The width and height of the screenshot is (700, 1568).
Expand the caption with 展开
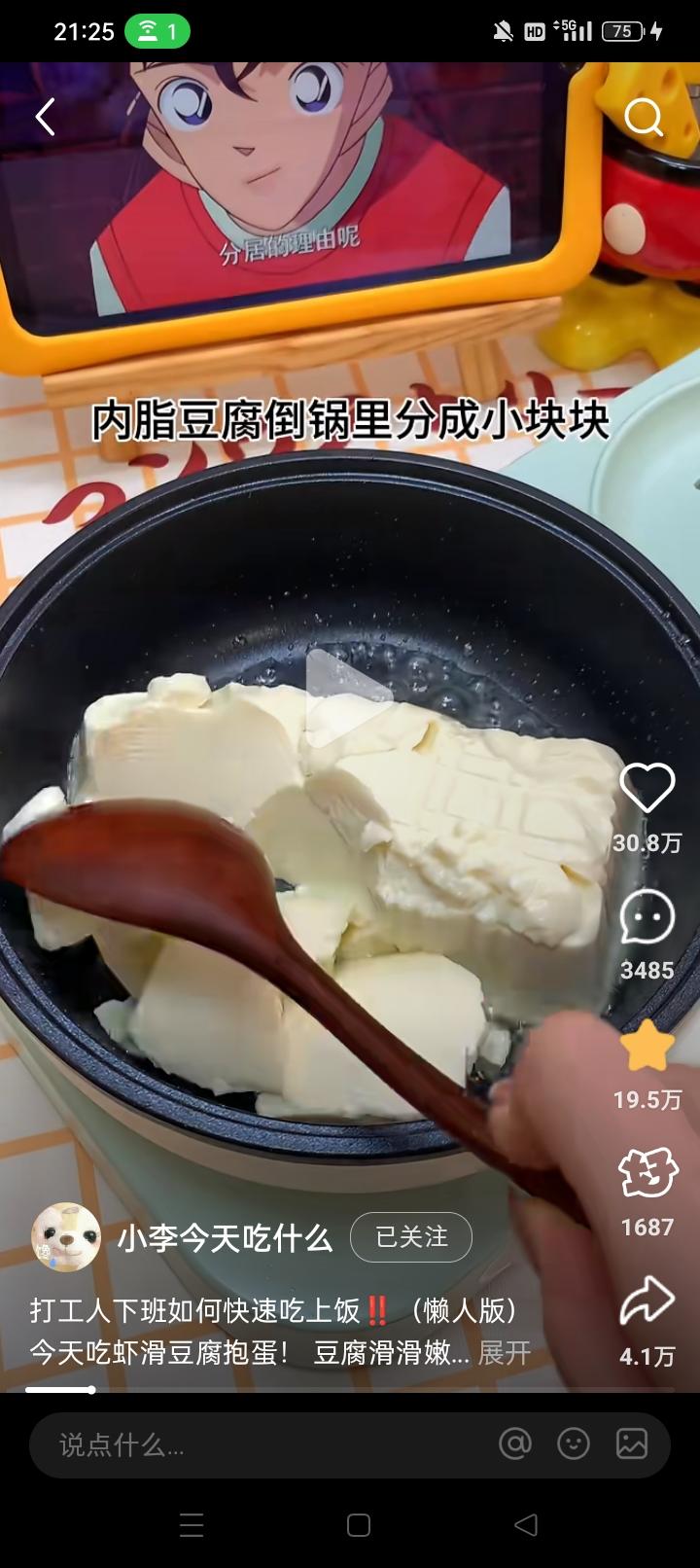505,1352
